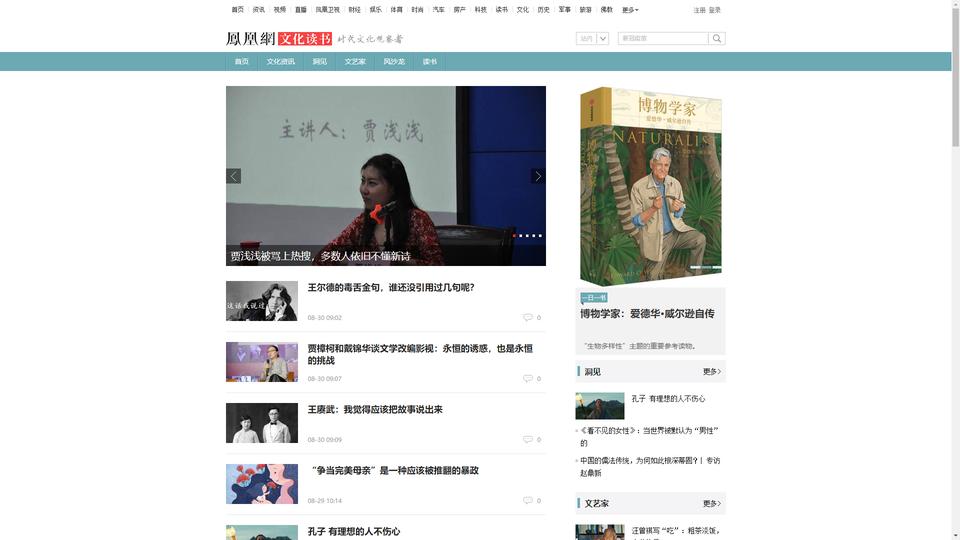Open the 博物学家 book cover
960x540 pixels.
point(650,185)
